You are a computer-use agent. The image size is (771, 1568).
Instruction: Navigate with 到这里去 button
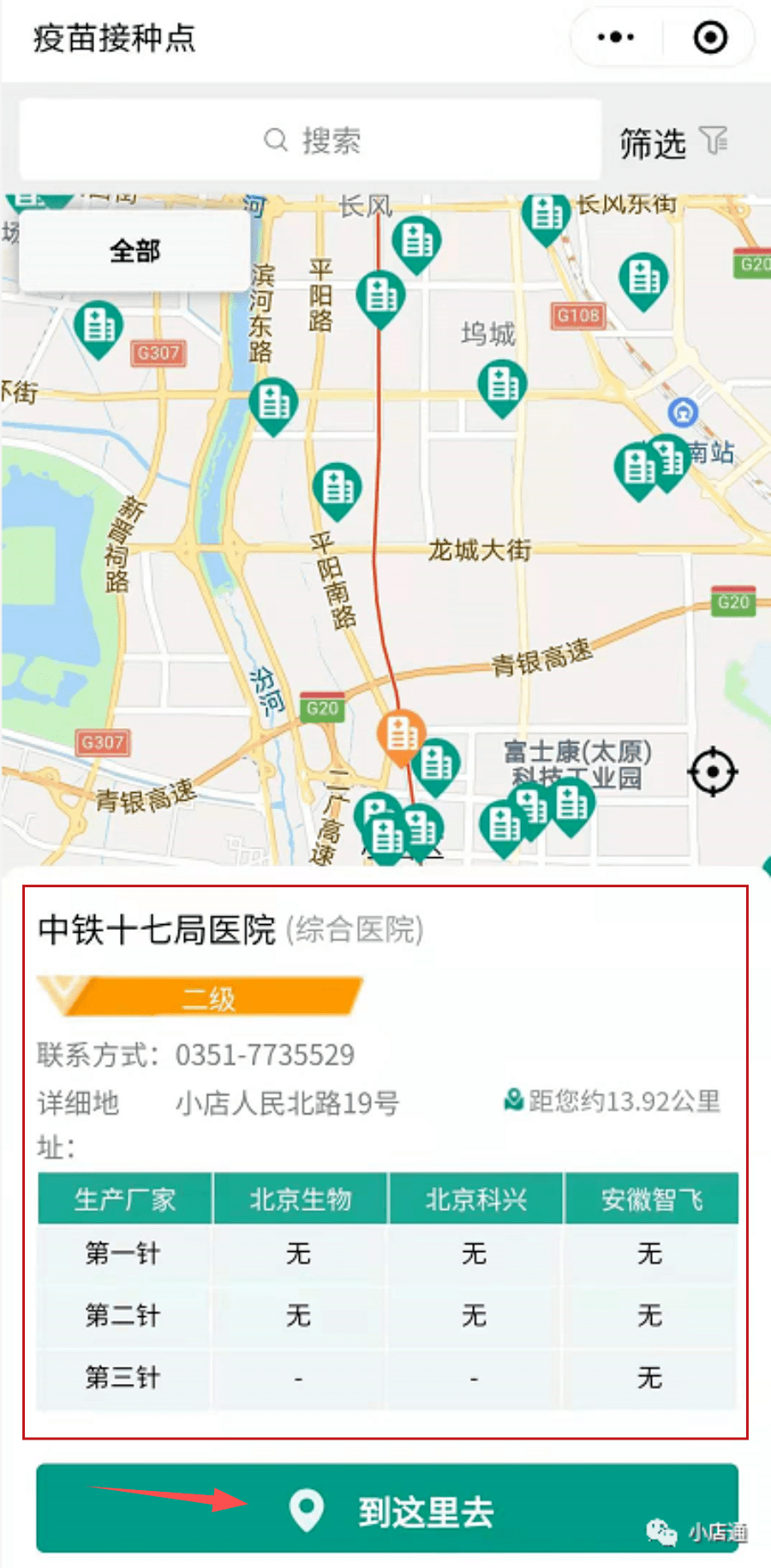387,1511
